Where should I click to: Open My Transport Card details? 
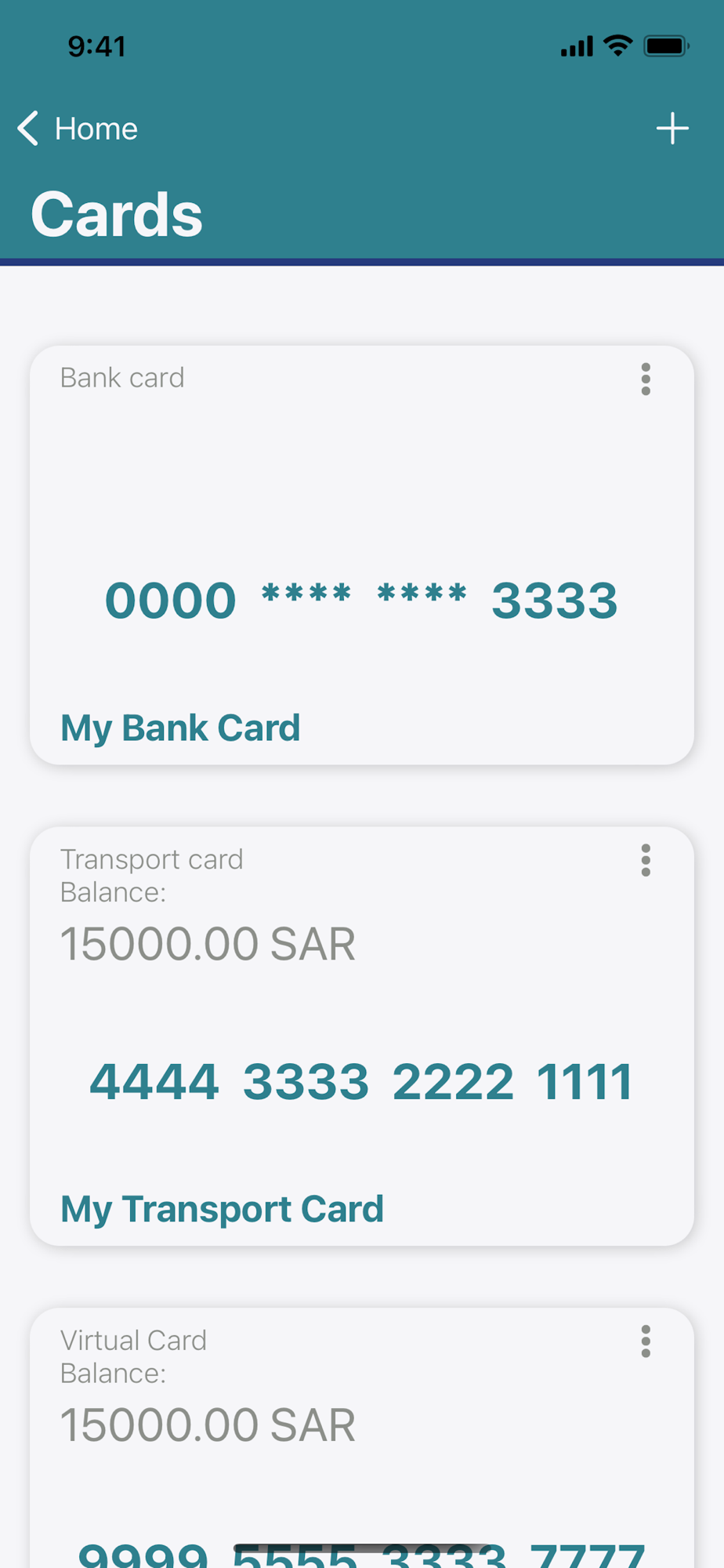pos(362,1036)
